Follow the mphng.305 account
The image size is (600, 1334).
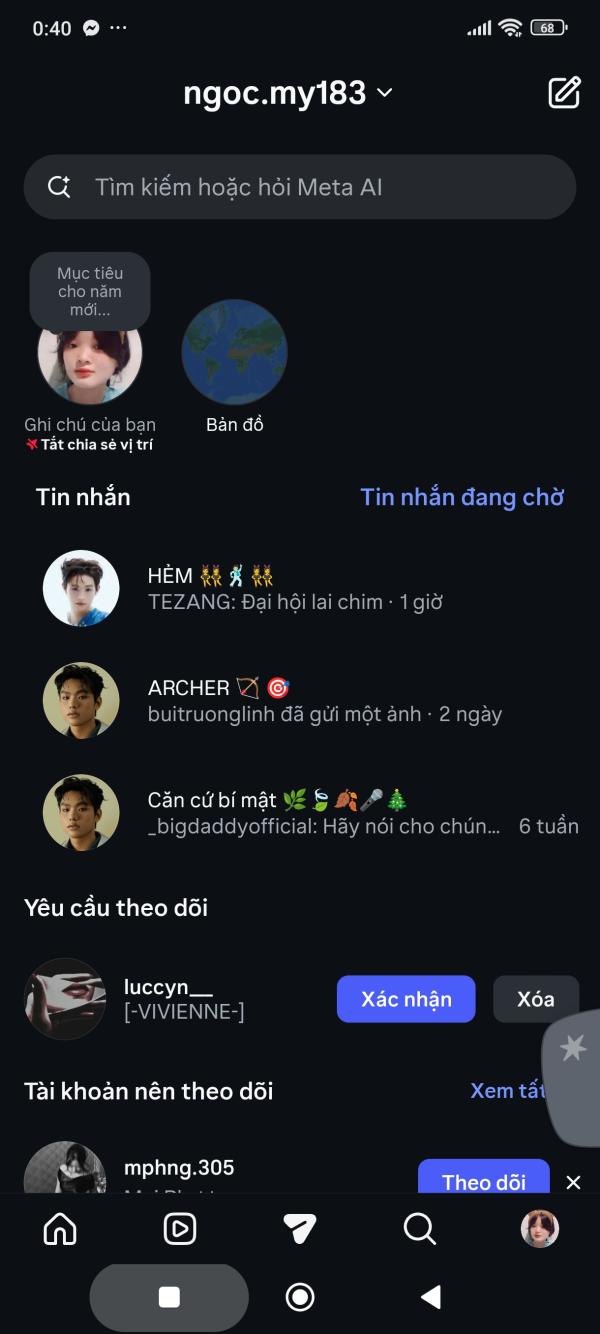click(x=483, y=1181)
